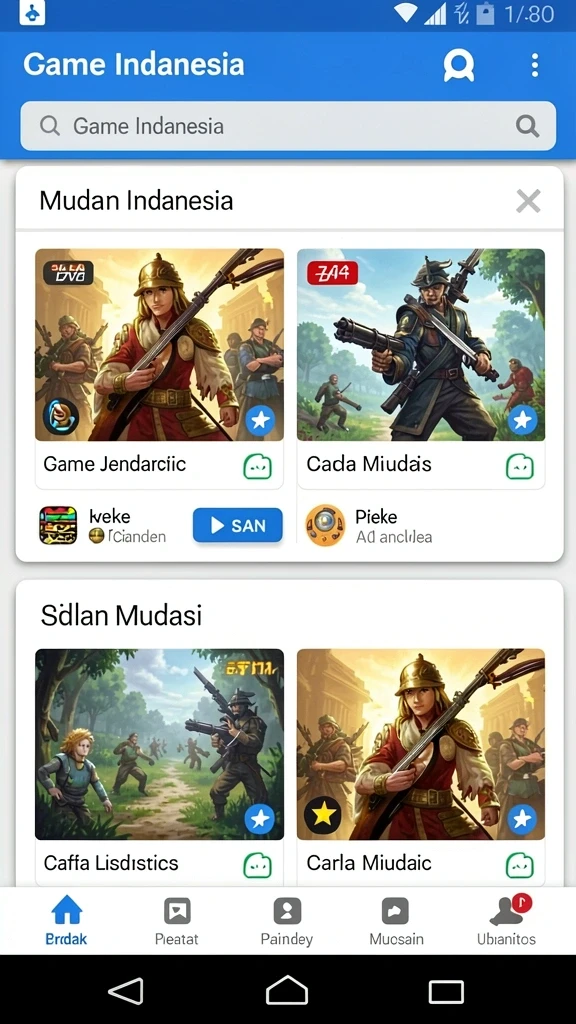Image resolution: width=576 pixels, height=1024 pixels.
Task: Switch to the Brdak home tab
Action: point(67,921)
